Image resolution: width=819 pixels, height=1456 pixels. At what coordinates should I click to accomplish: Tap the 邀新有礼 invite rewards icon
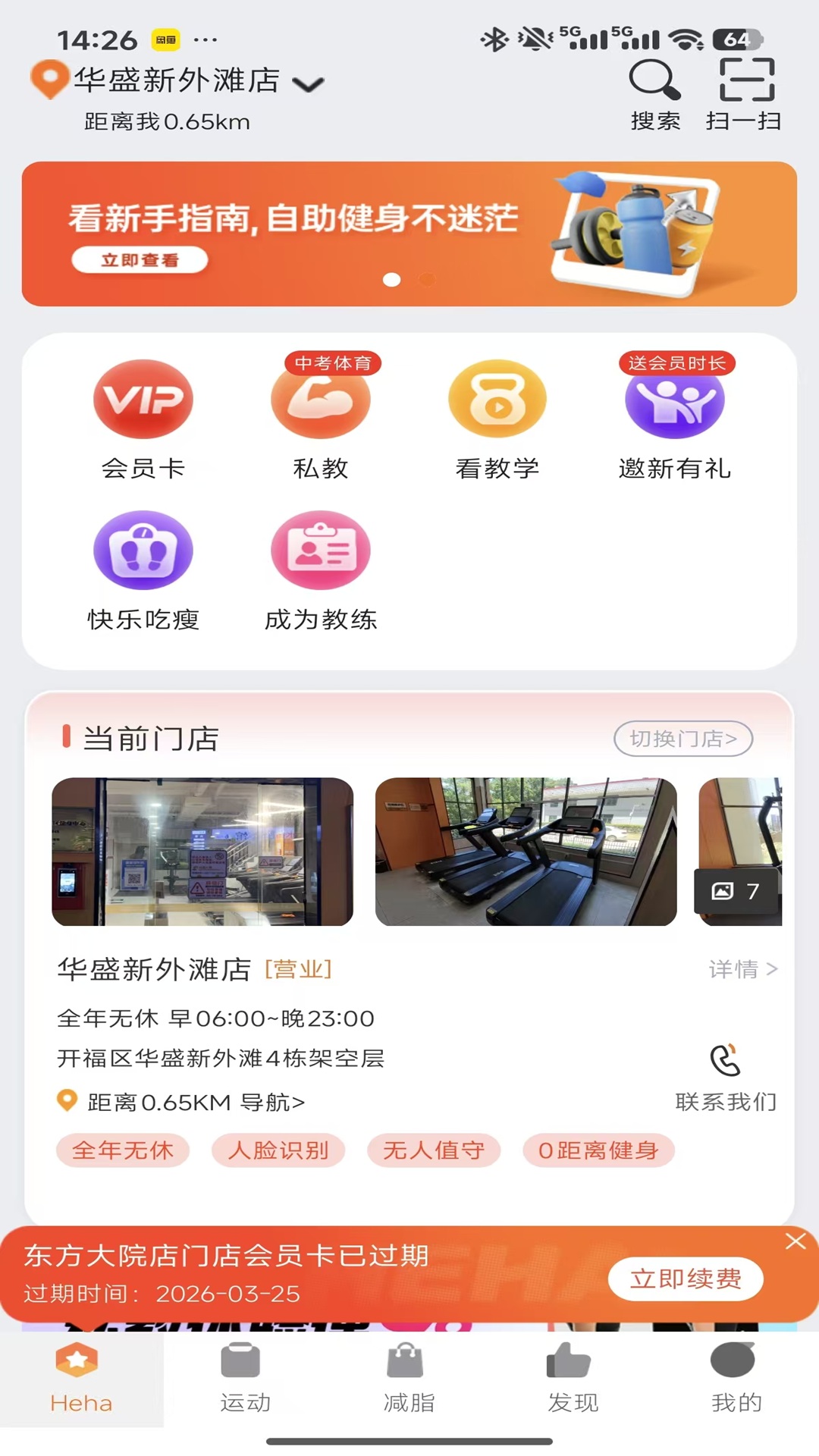coord(674,402)
